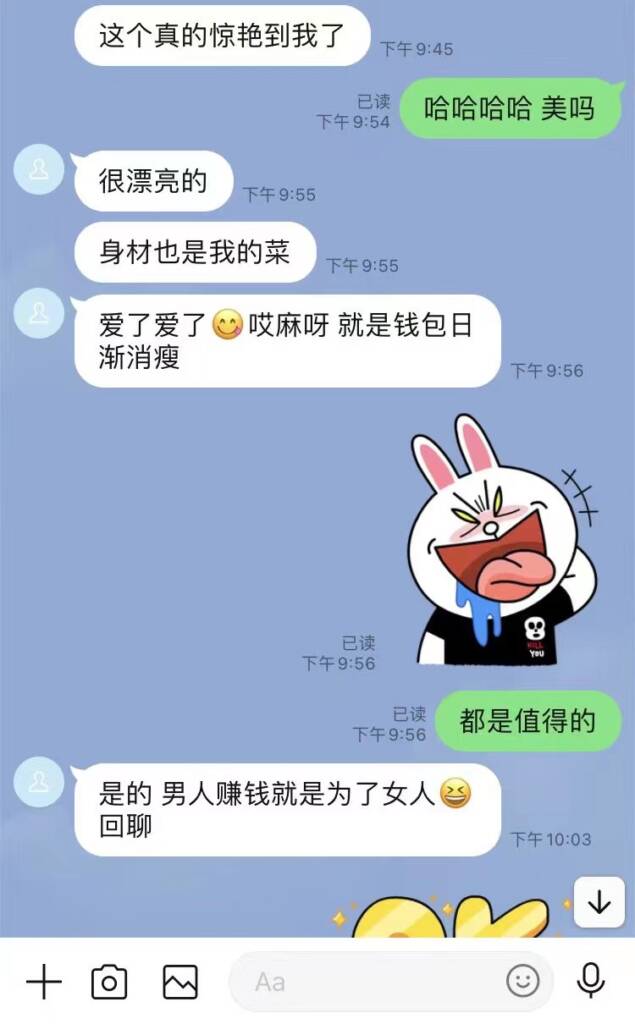635x1024 pixels.
Task: Open the avatar beside 是的 男人赚钱 message
Action: coord(39,783)
